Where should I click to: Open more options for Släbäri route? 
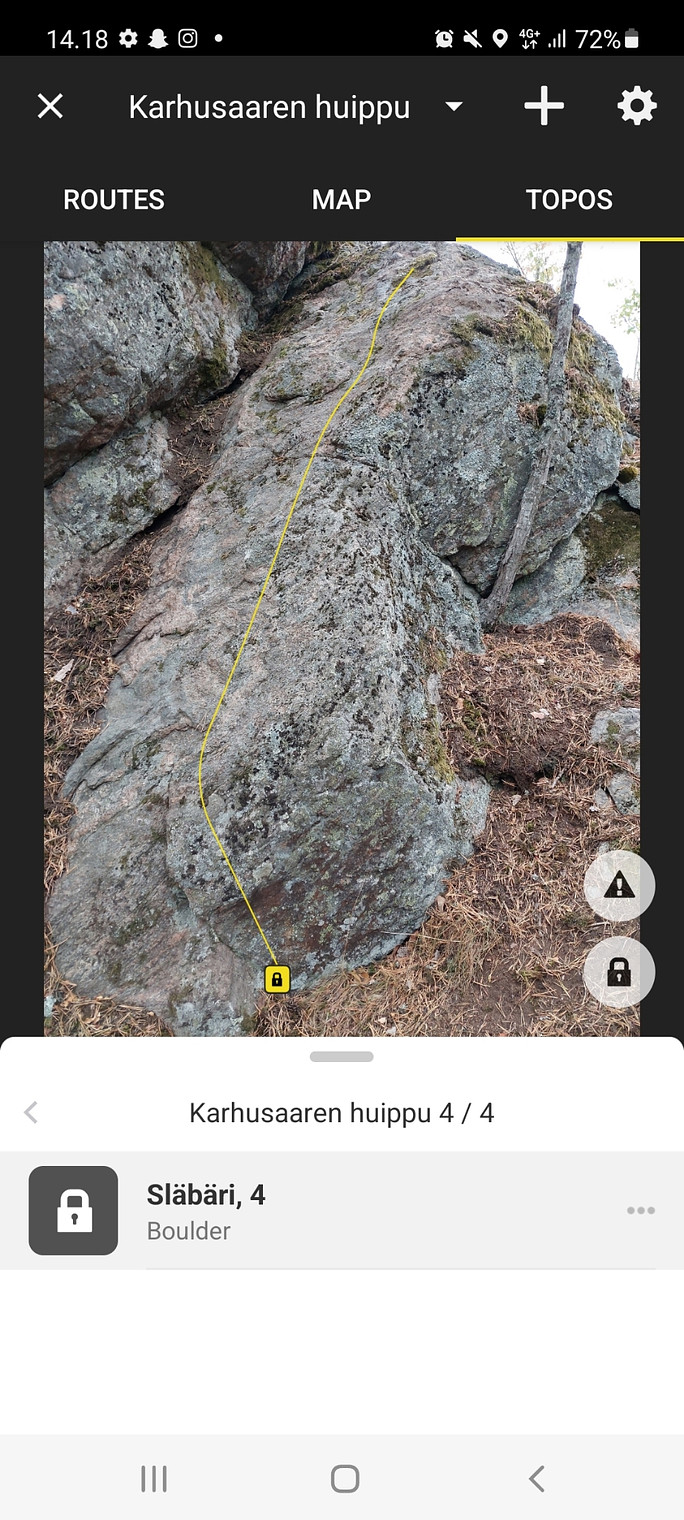click(x=641, y=1210)
